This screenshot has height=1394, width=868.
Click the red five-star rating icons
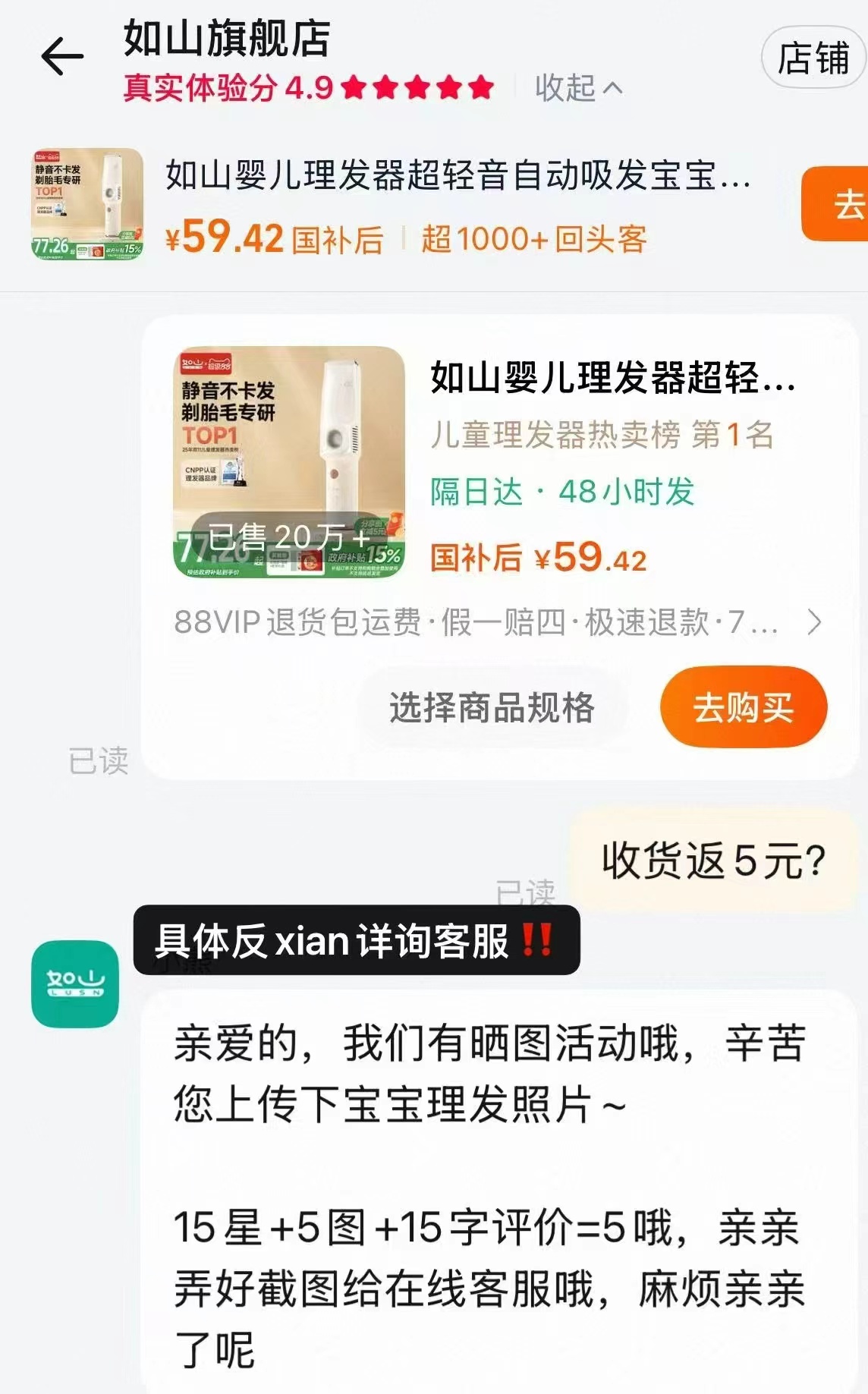click(417, 86)
